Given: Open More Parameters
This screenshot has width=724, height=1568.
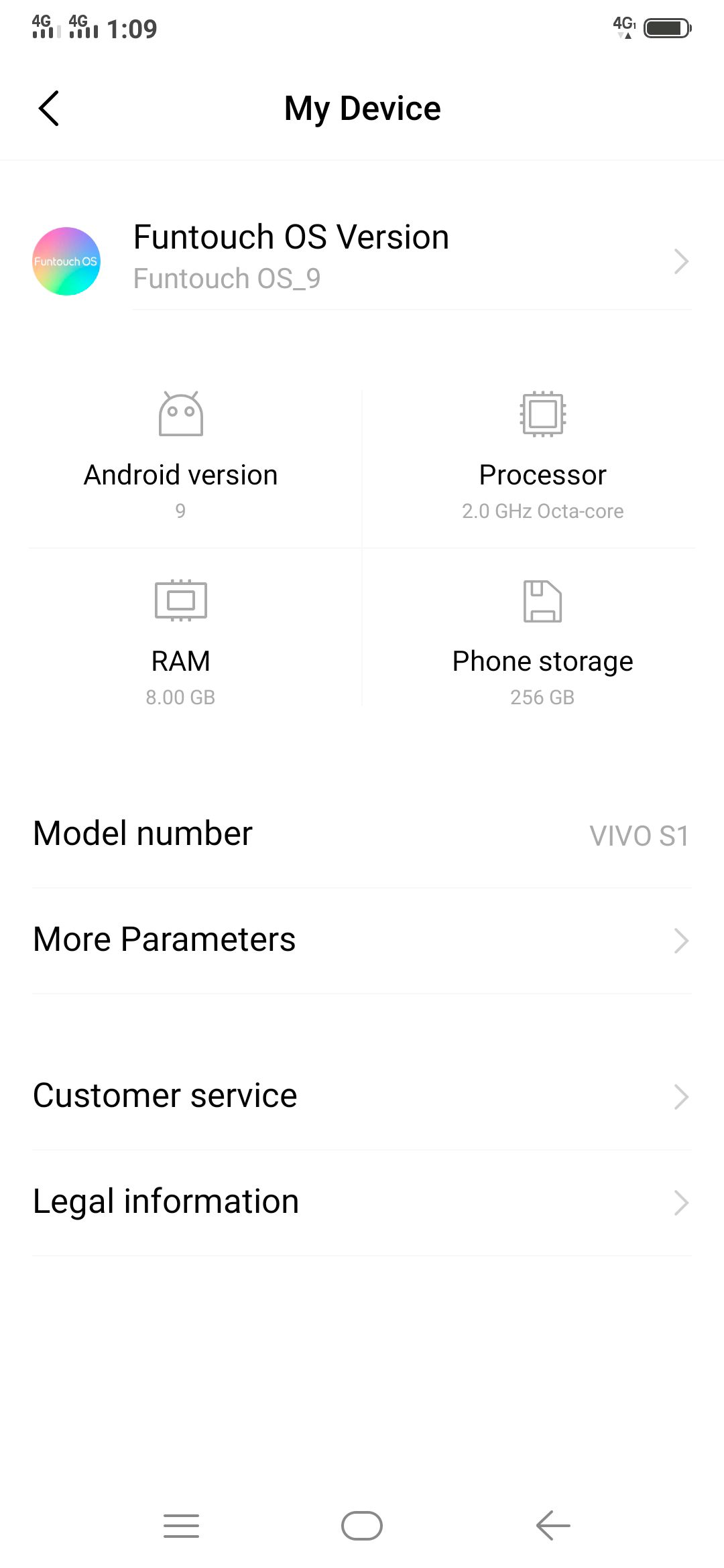Looking at the screenshot, I should click(362, 939).
